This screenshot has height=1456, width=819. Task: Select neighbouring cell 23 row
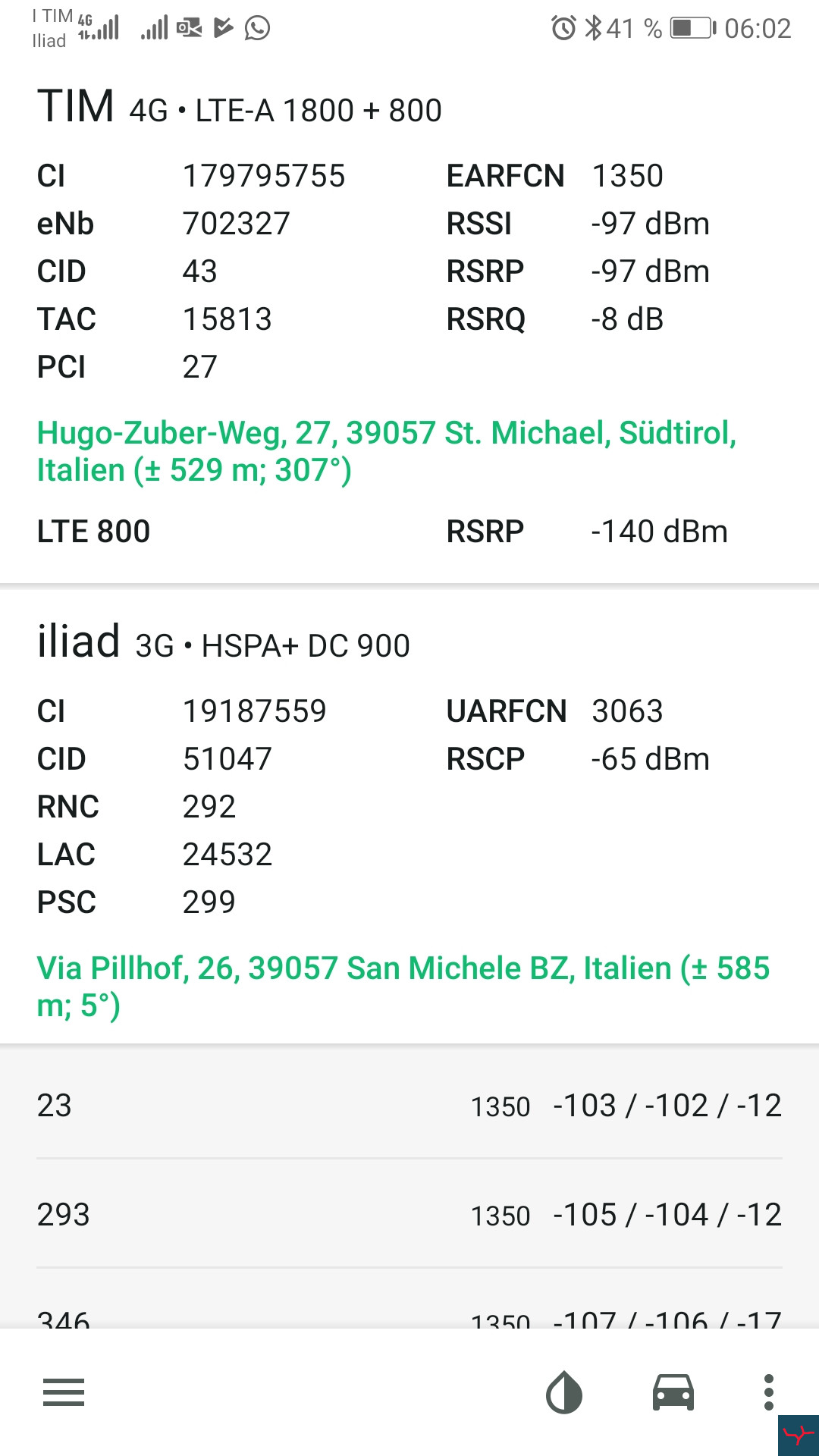[x=409, y=1105]
